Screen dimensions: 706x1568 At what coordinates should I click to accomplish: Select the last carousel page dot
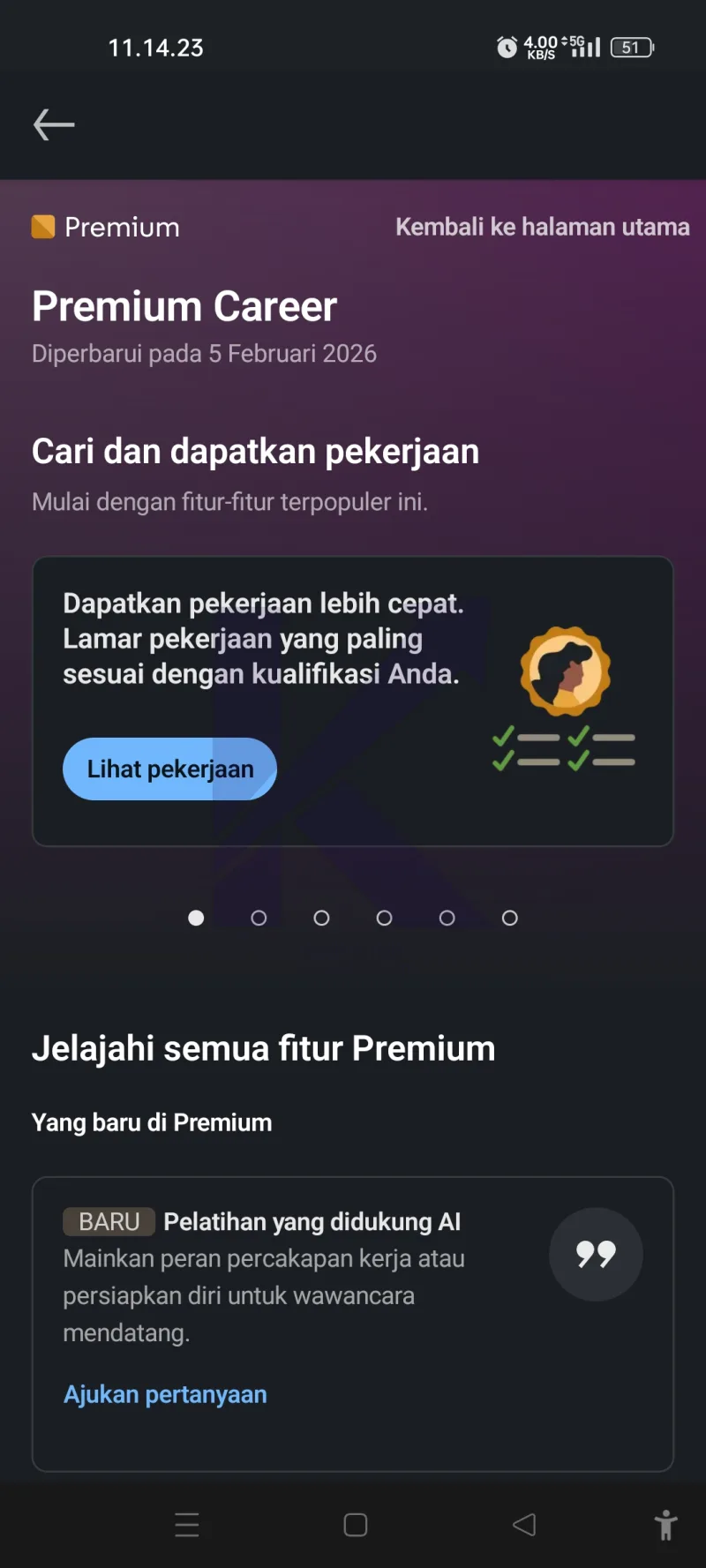pos(509,918)
